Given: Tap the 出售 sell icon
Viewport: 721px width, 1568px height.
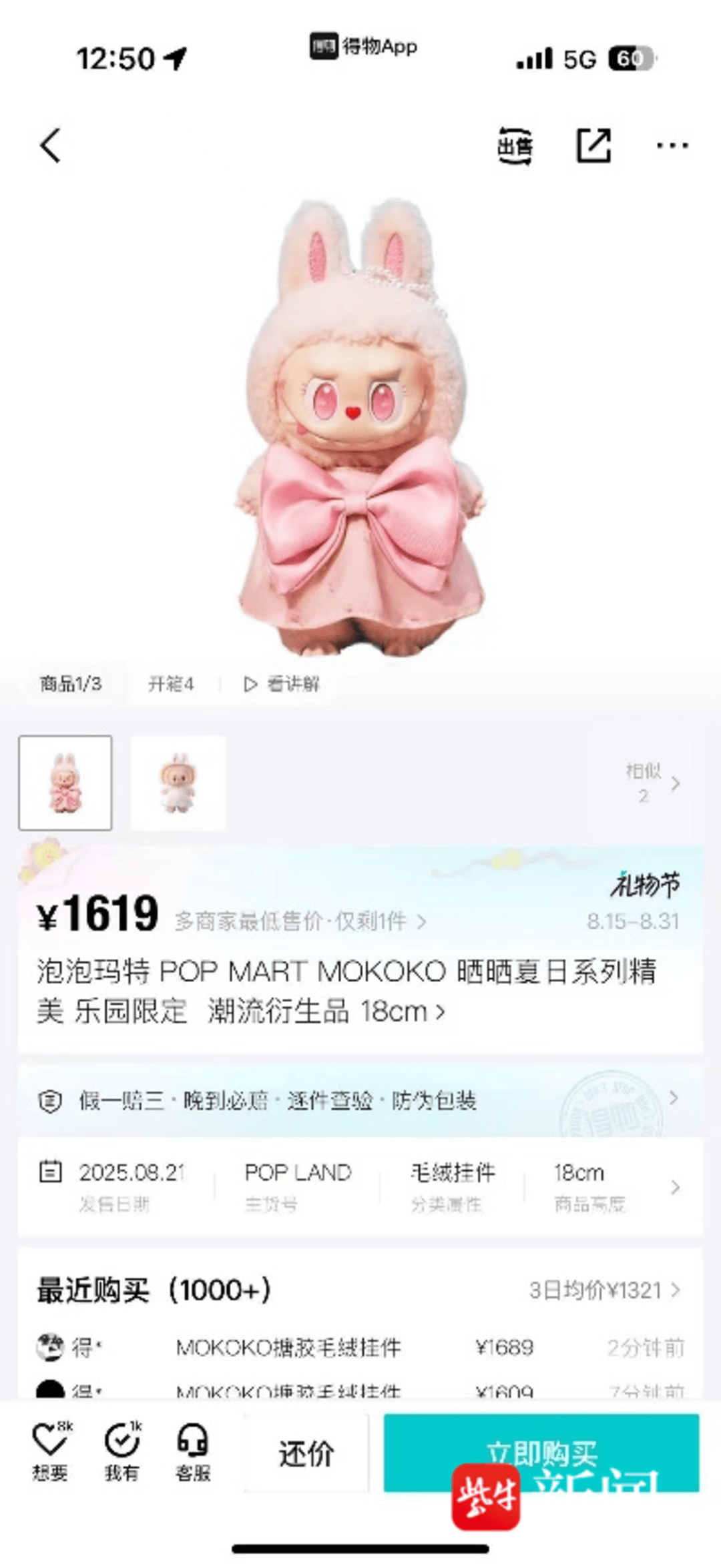Looking at the screenshot, I should [514, 145].
